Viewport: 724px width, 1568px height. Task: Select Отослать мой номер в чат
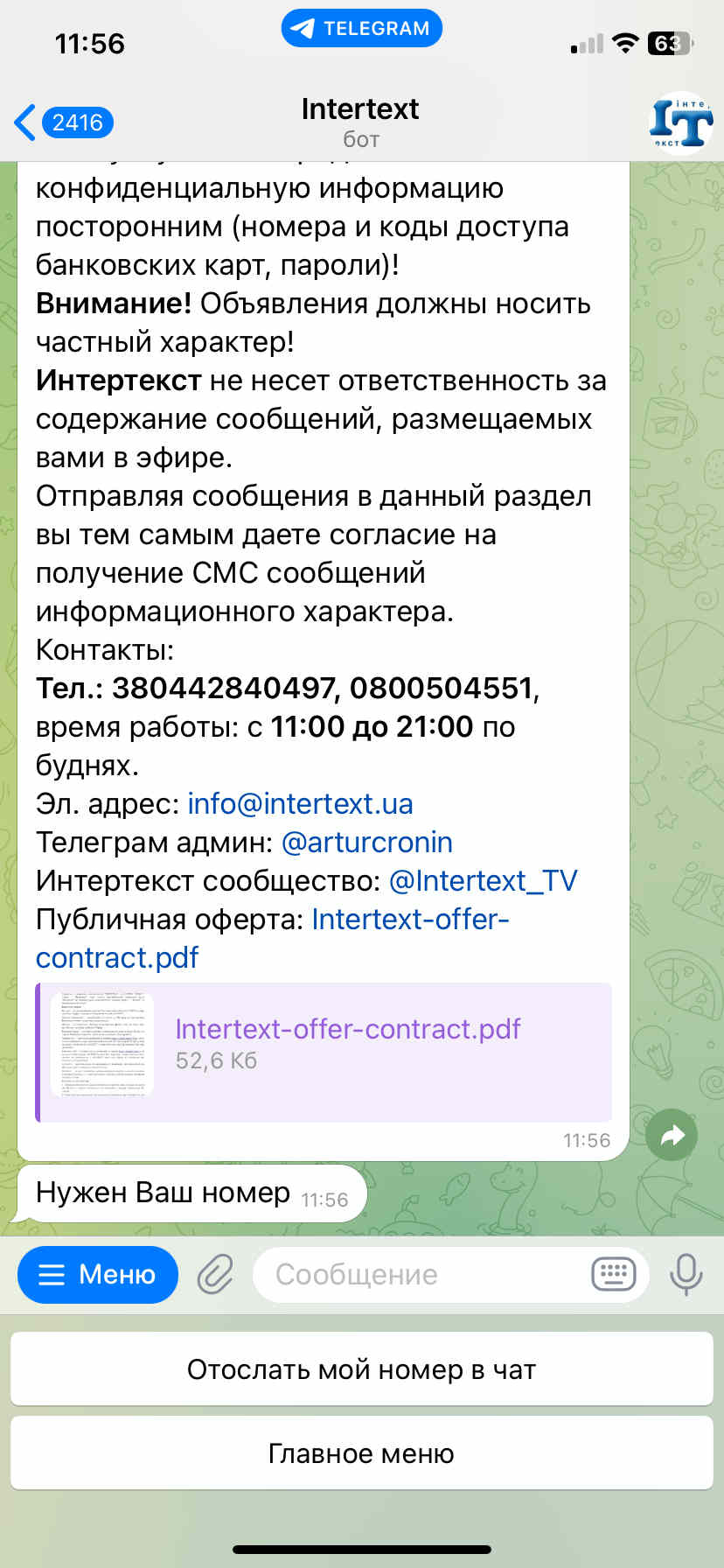(361, 1369)
